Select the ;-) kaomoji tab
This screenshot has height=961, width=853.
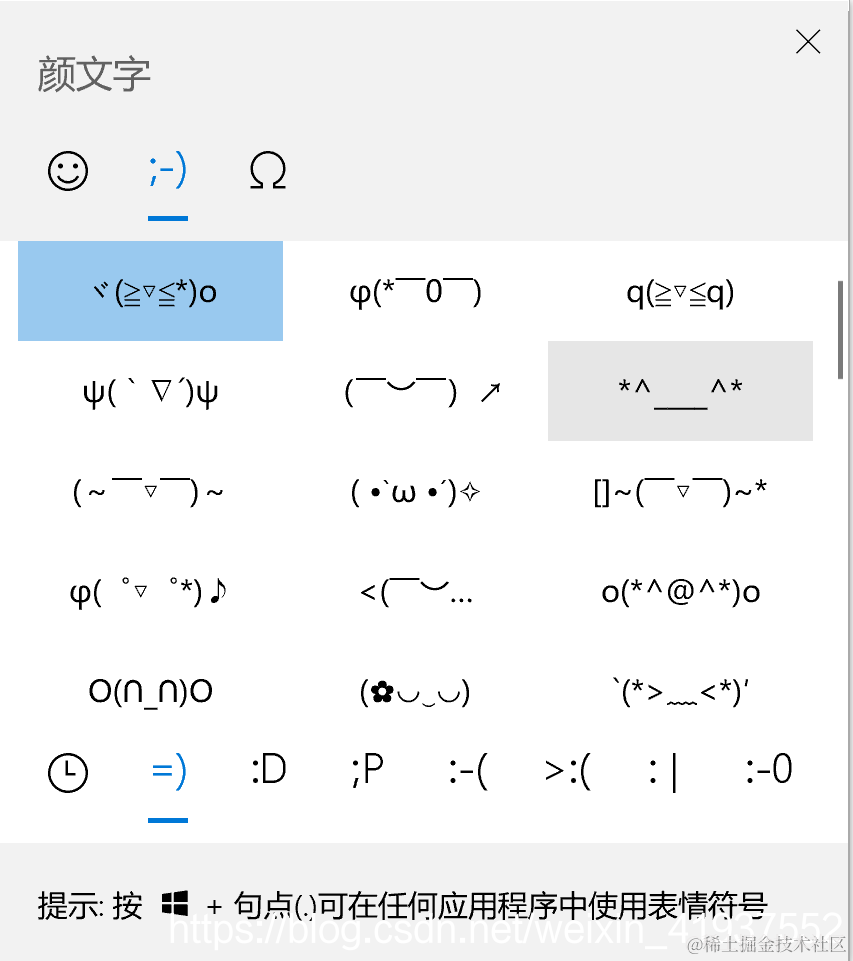coord(168,171)
